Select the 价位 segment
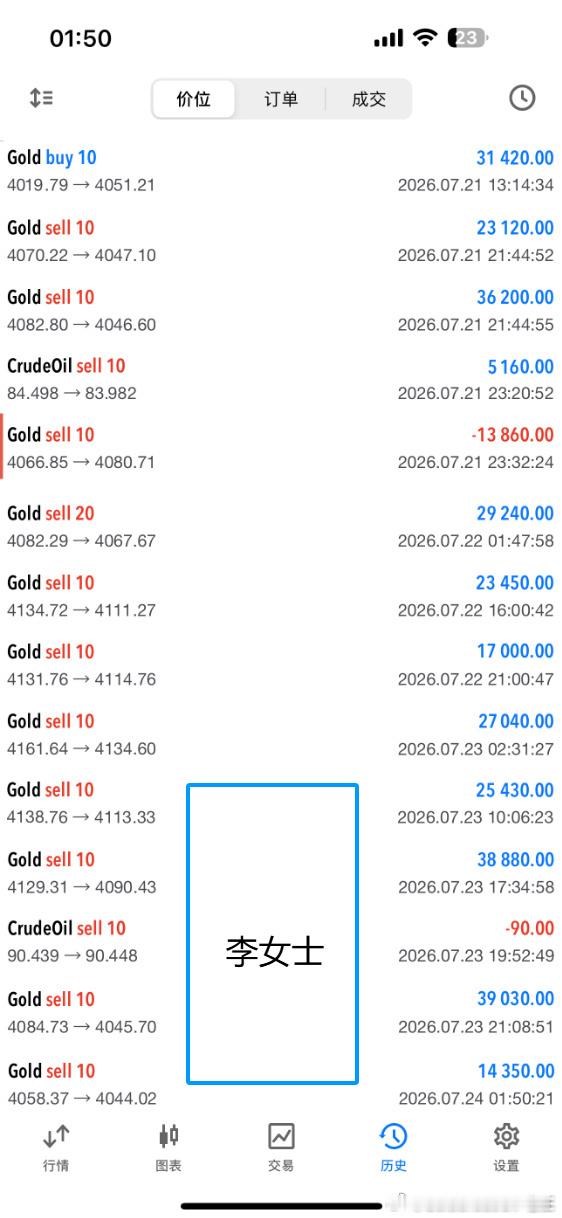The height and width of the screenshot is (1218, 562). 194,99
